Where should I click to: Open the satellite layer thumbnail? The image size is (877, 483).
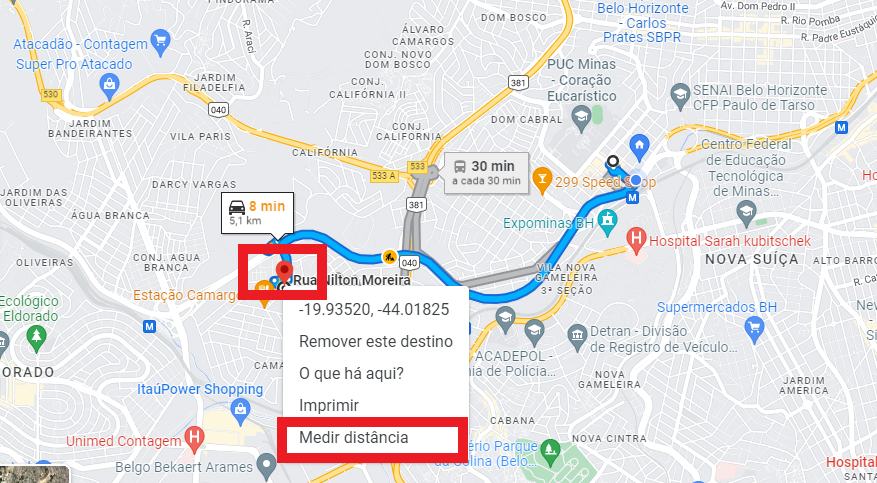(x=33, y=474)
